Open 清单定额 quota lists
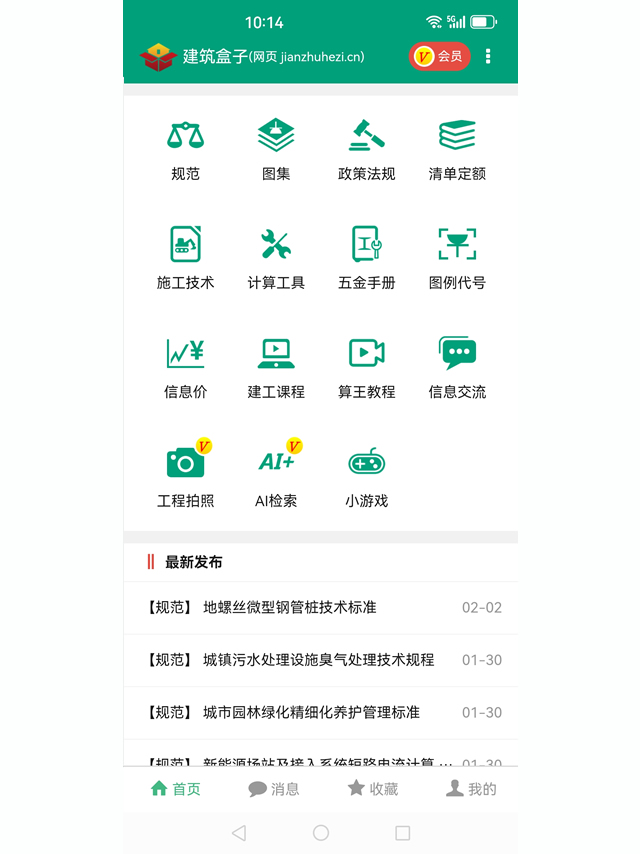This screenshot has height=854, width=640. tap(457, 149)
